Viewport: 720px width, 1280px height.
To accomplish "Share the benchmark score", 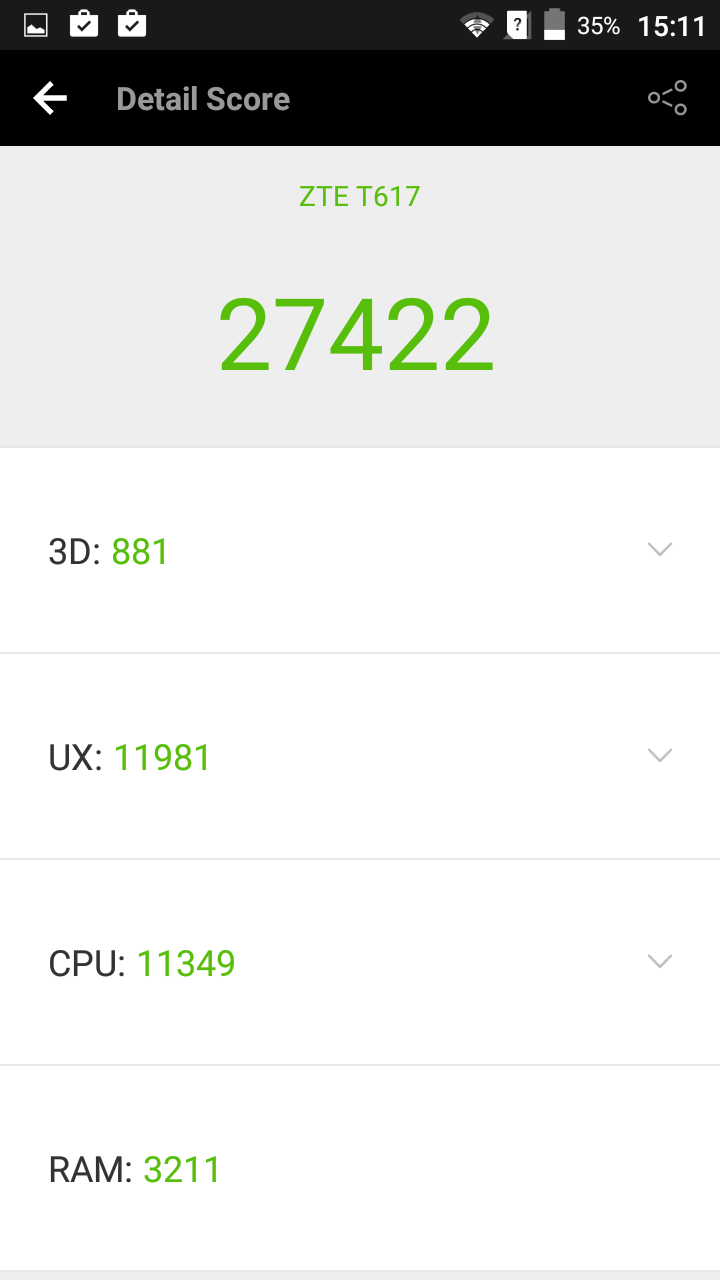I will click(667, 98).
